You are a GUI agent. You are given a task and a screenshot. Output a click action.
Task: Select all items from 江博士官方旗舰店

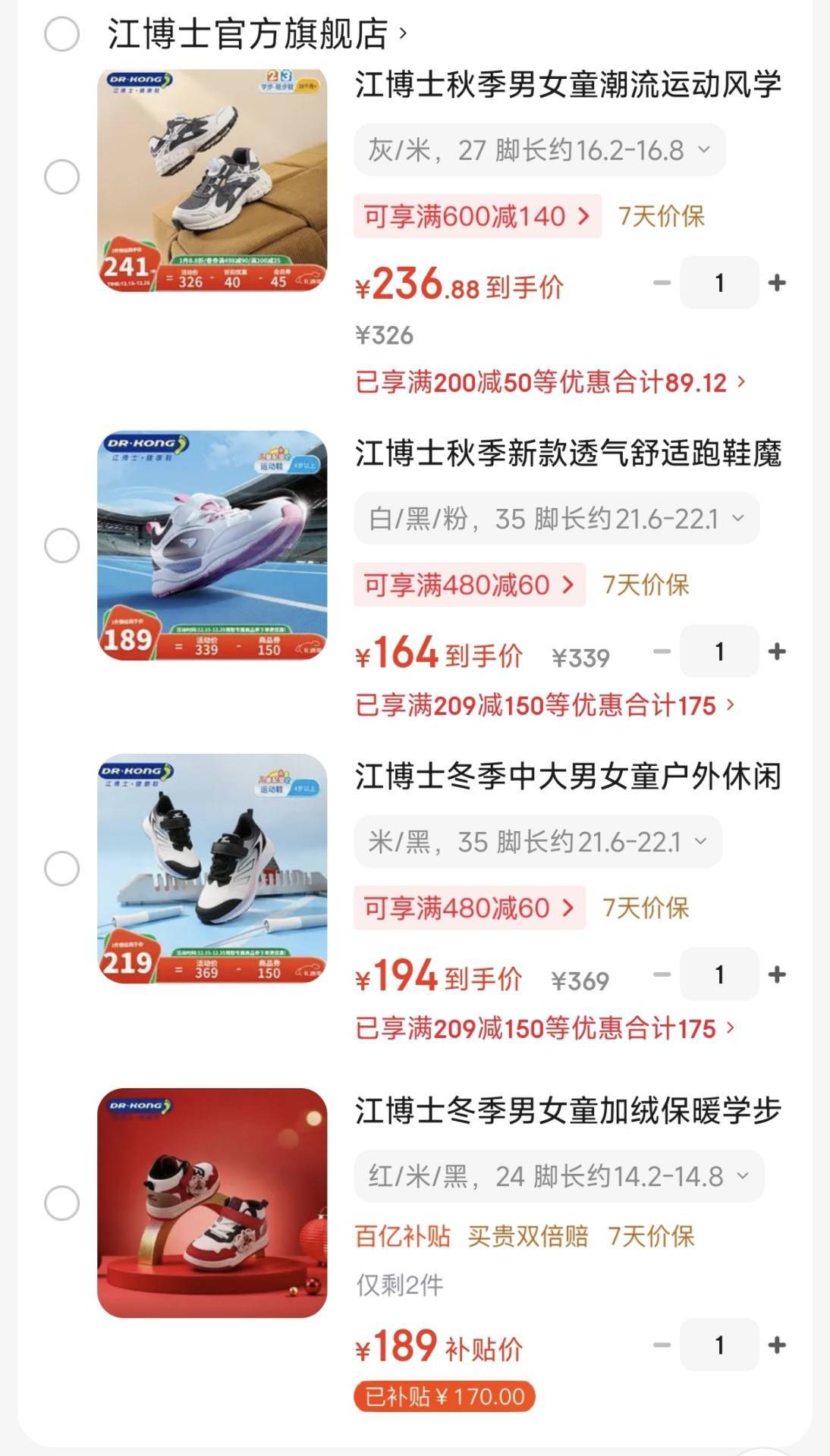click(61, 34)
